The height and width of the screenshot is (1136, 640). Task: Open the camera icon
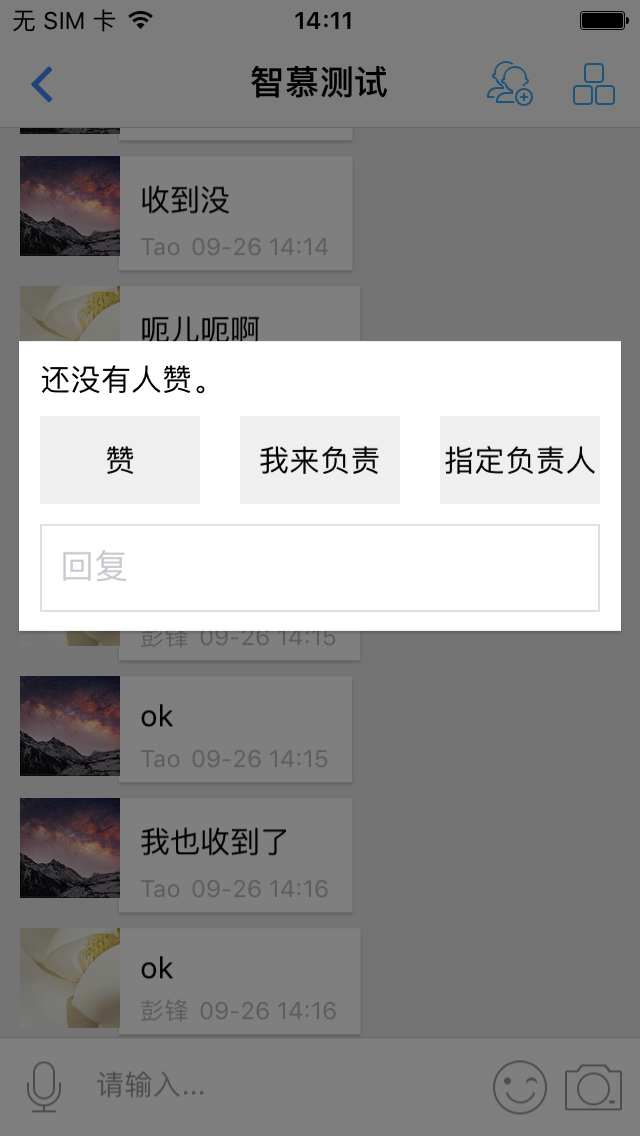(x=593, y=1086)
